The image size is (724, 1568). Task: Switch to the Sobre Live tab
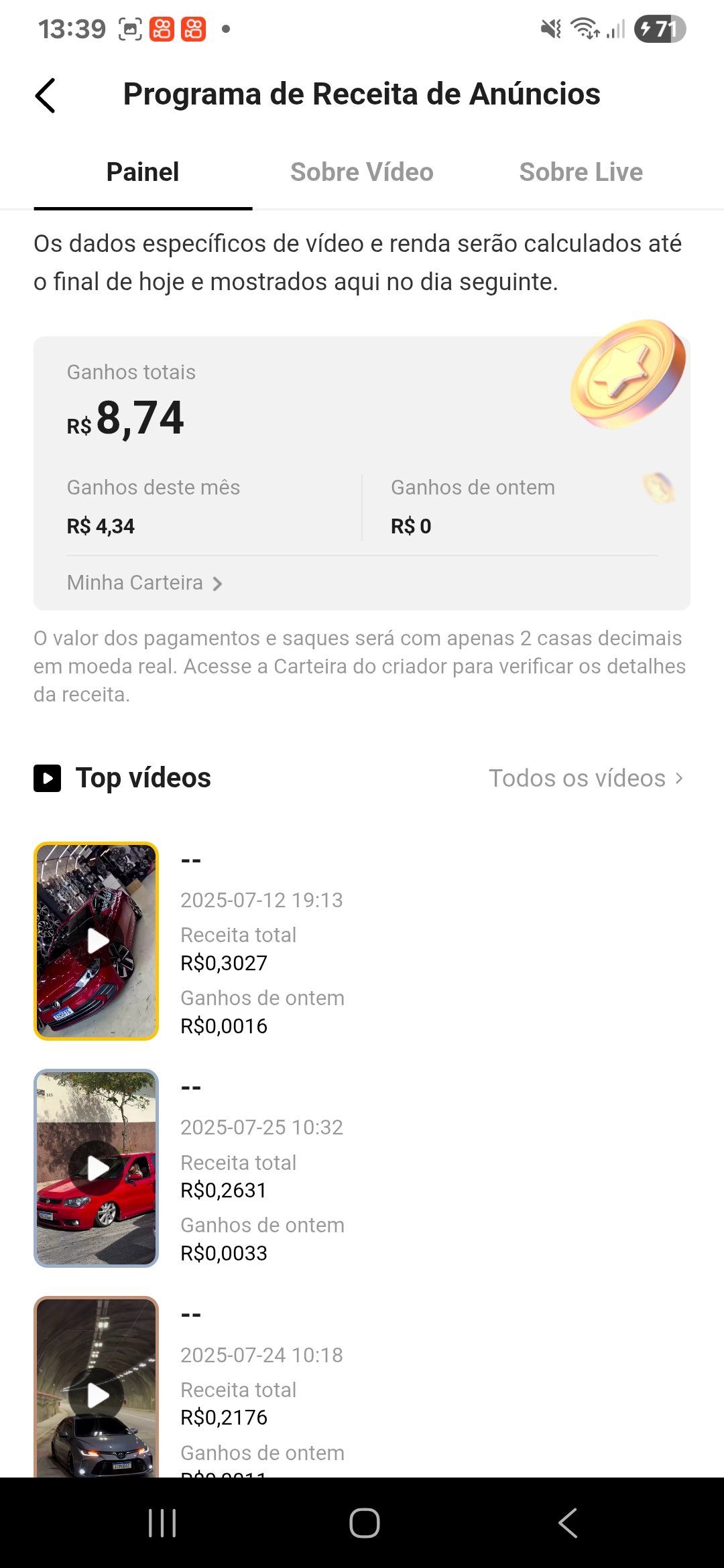[x=581, y=172]
